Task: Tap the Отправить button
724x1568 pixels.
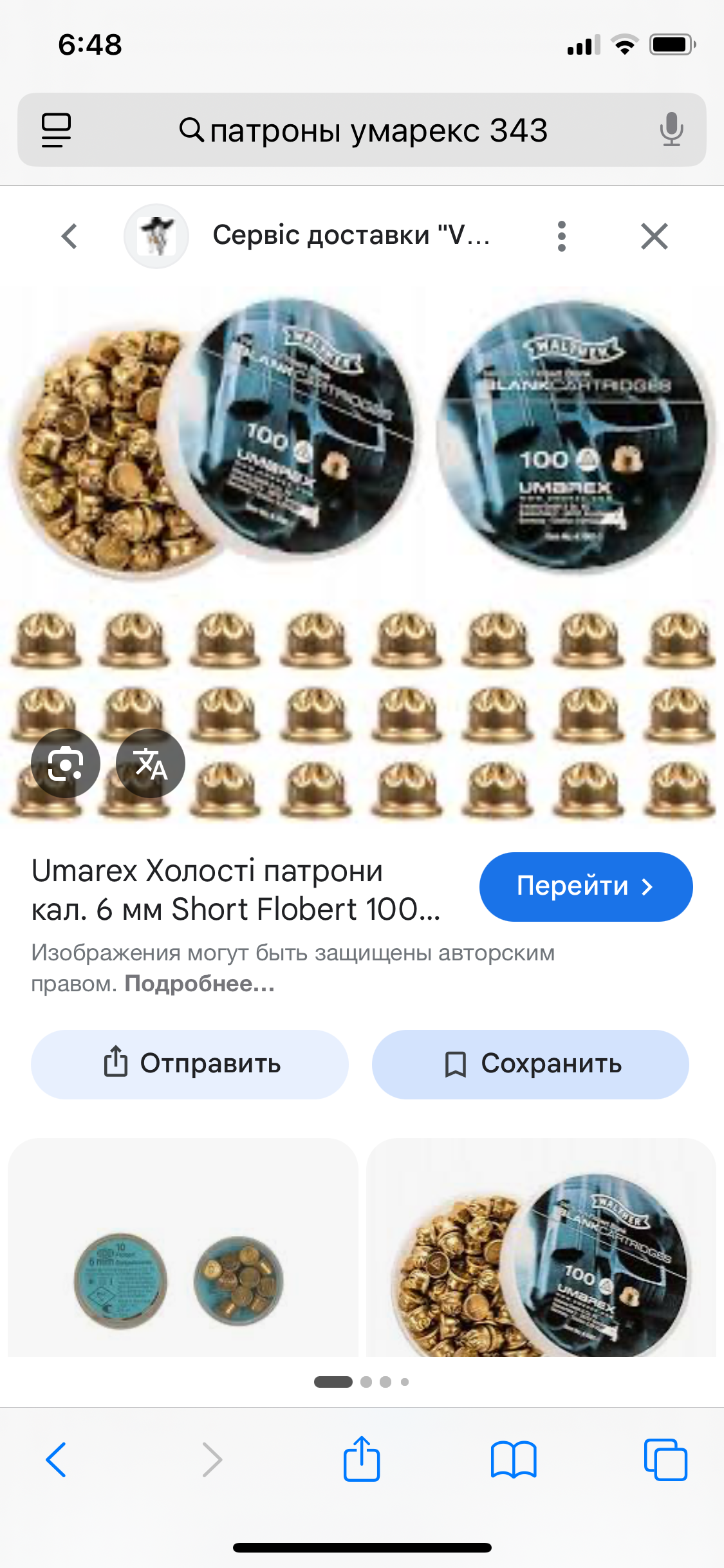Action: (x=190, y=1064)
